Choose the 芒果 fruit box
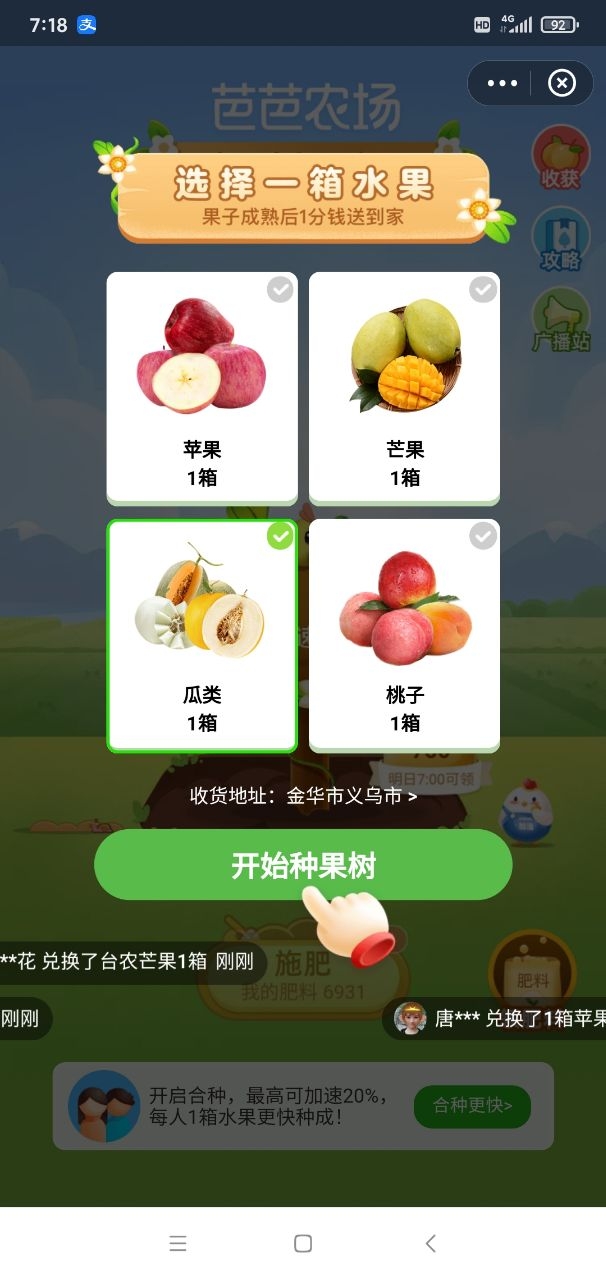606x1280 pixels. pyautogui.click(x=404, y=388)
